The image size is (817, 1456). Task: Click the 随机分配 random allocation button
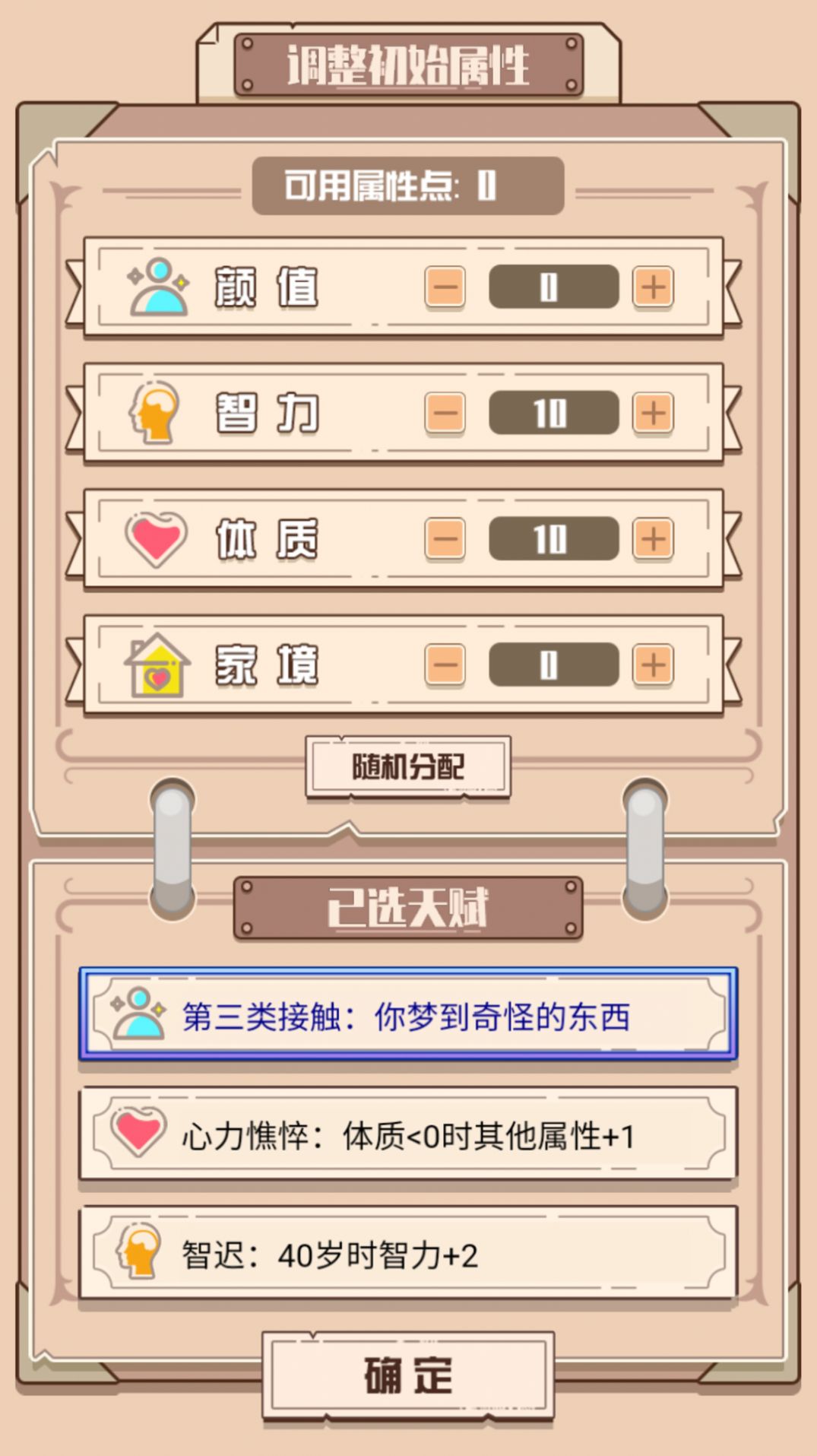407,768
